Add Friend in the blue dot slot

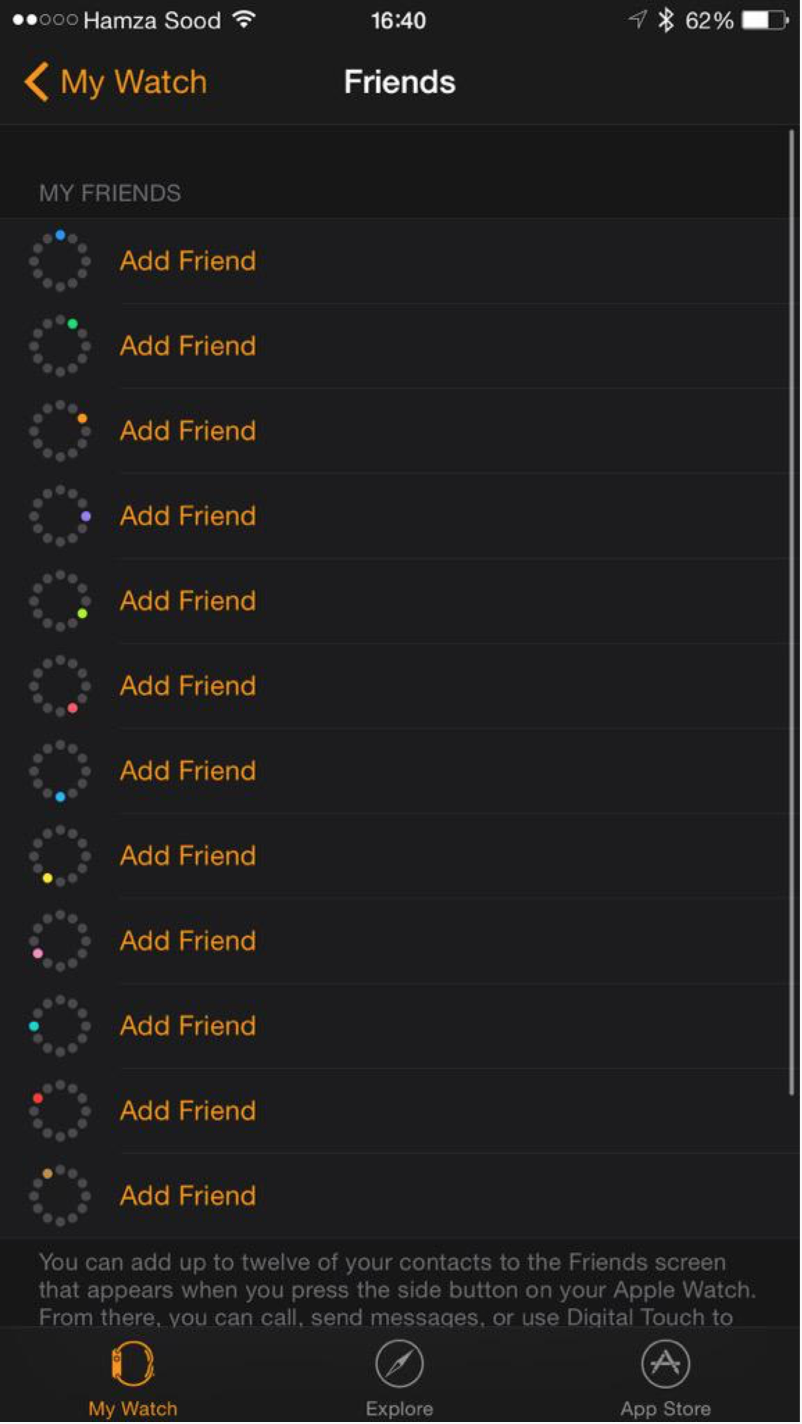(x=187, y=261)
